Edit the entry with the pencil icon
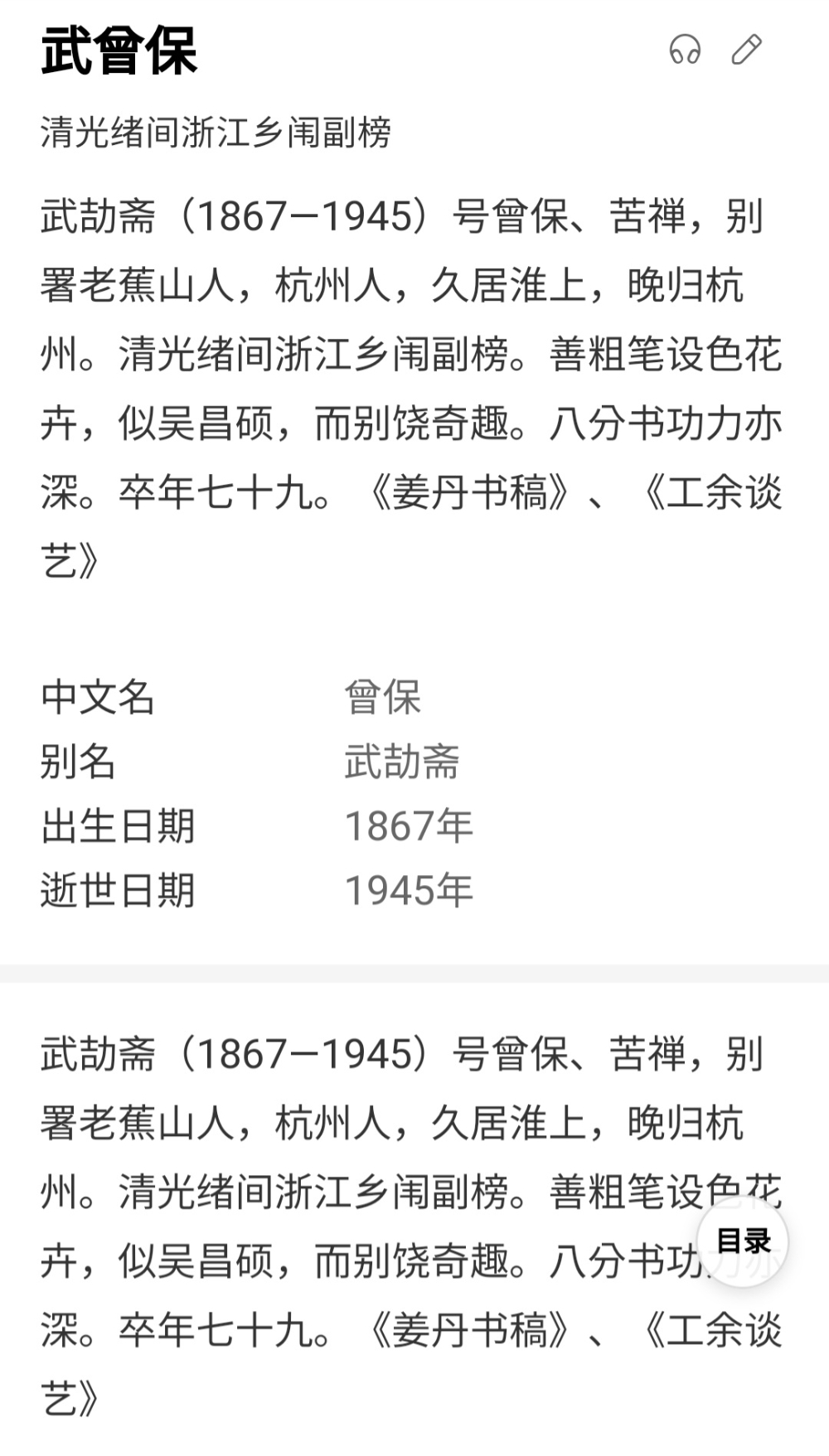 click(746, 50)
